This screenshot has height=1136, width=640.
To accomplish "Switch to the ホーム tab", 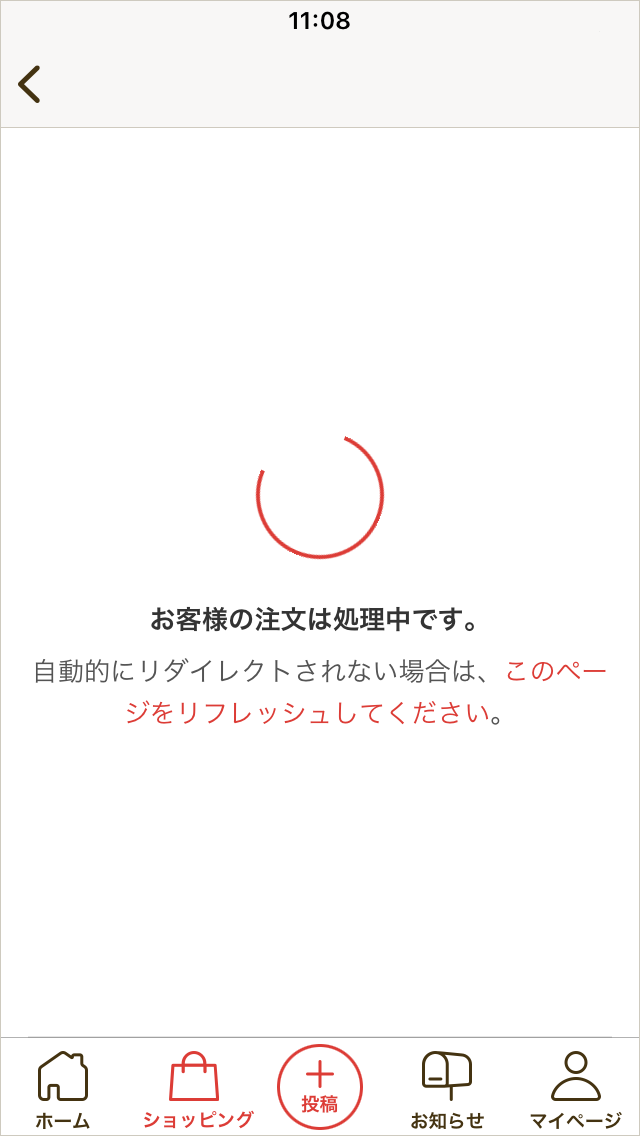I will (62, 1089).
